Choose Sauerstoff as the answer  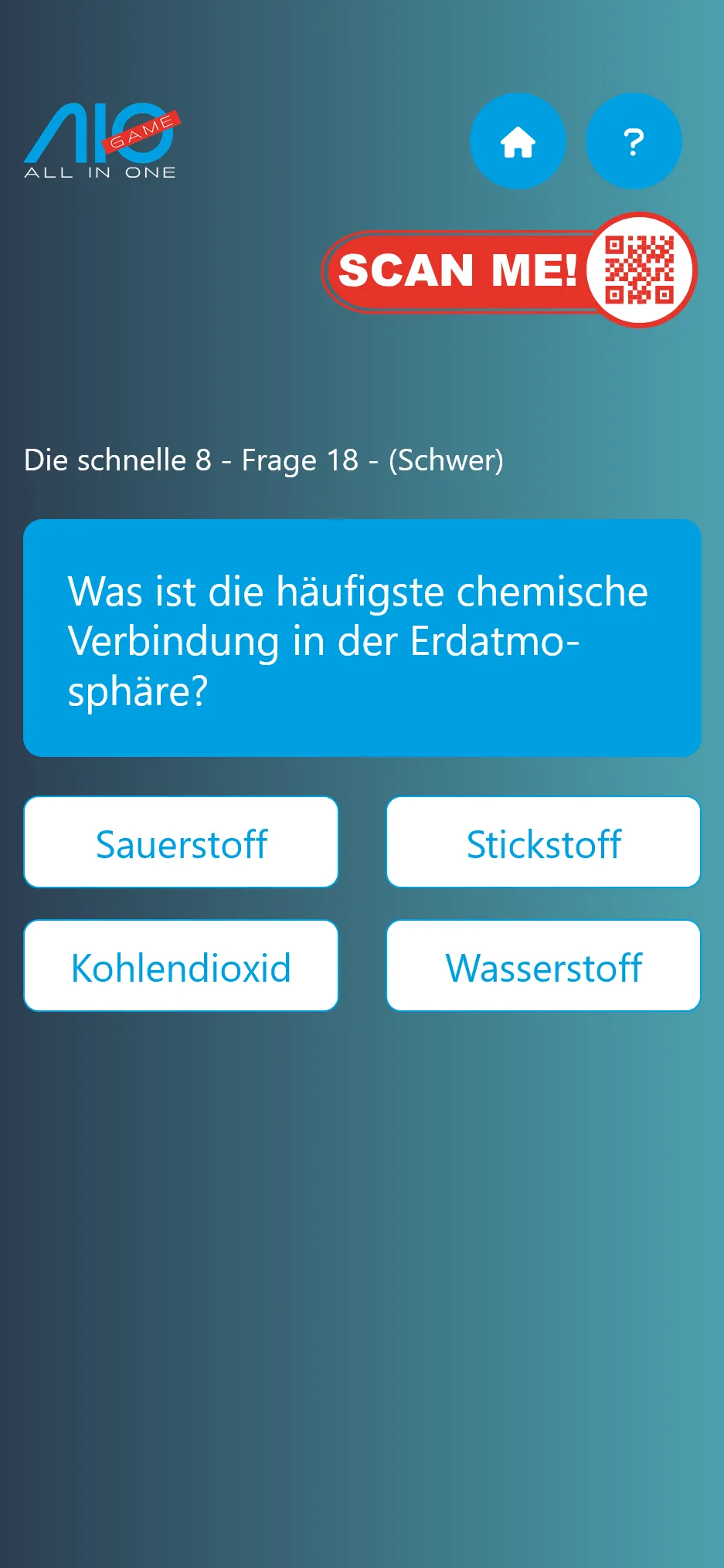click(181, 843)
